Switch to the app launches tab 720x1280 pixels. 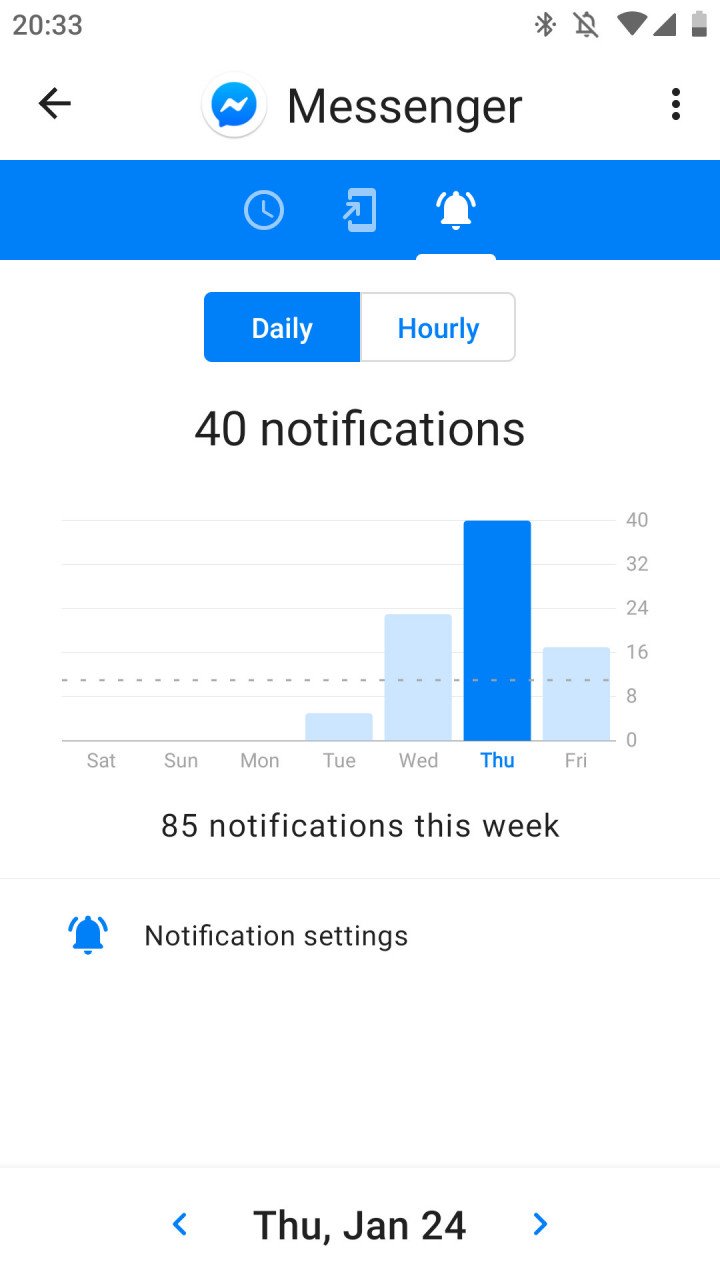[x=360, y=210]
